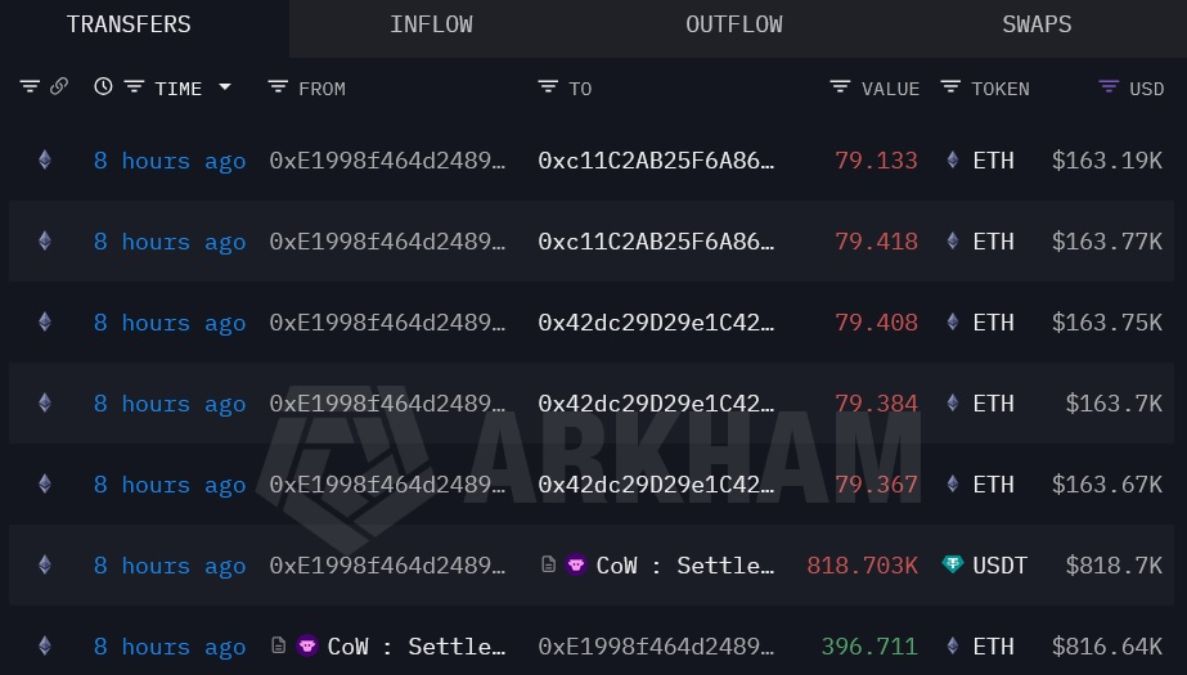Tap the chain link icon in the header
This screenshot has height=675, width=1187.
pyautogui.click(x=59, y=88)
